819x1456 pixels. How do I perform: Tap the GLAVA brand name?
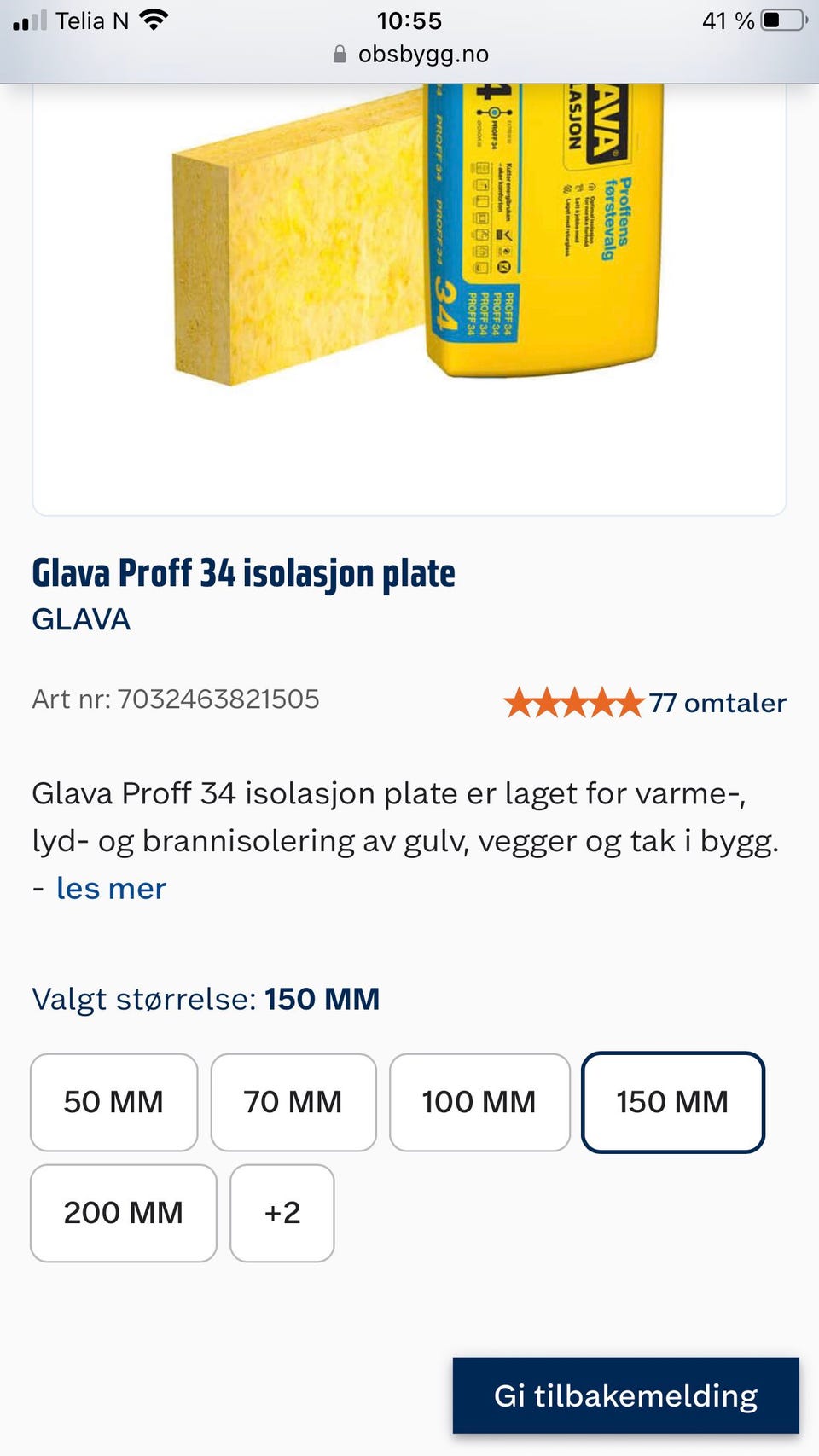click(79, 620)
